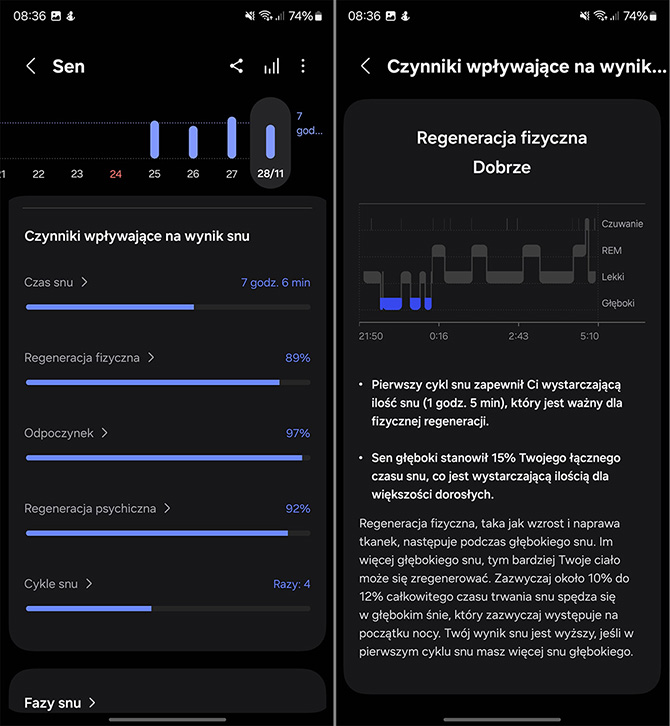Go back from the Sen screen
The width and height of the screenshot is (670, 726).
click(31, 66)
